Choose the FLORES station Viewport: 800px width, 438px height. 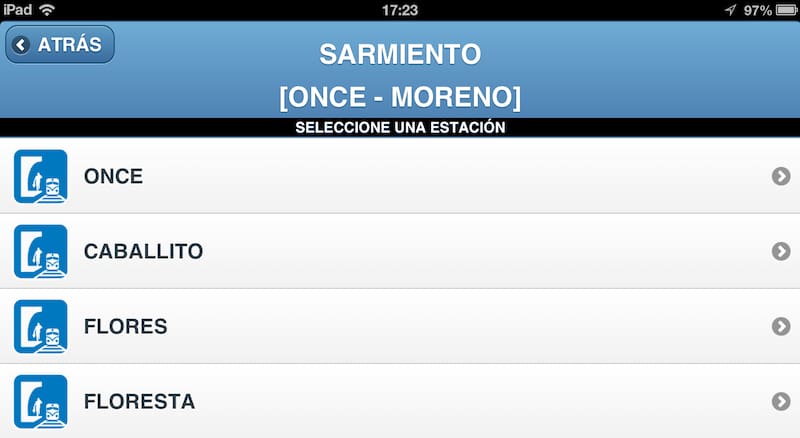[400, 326]
